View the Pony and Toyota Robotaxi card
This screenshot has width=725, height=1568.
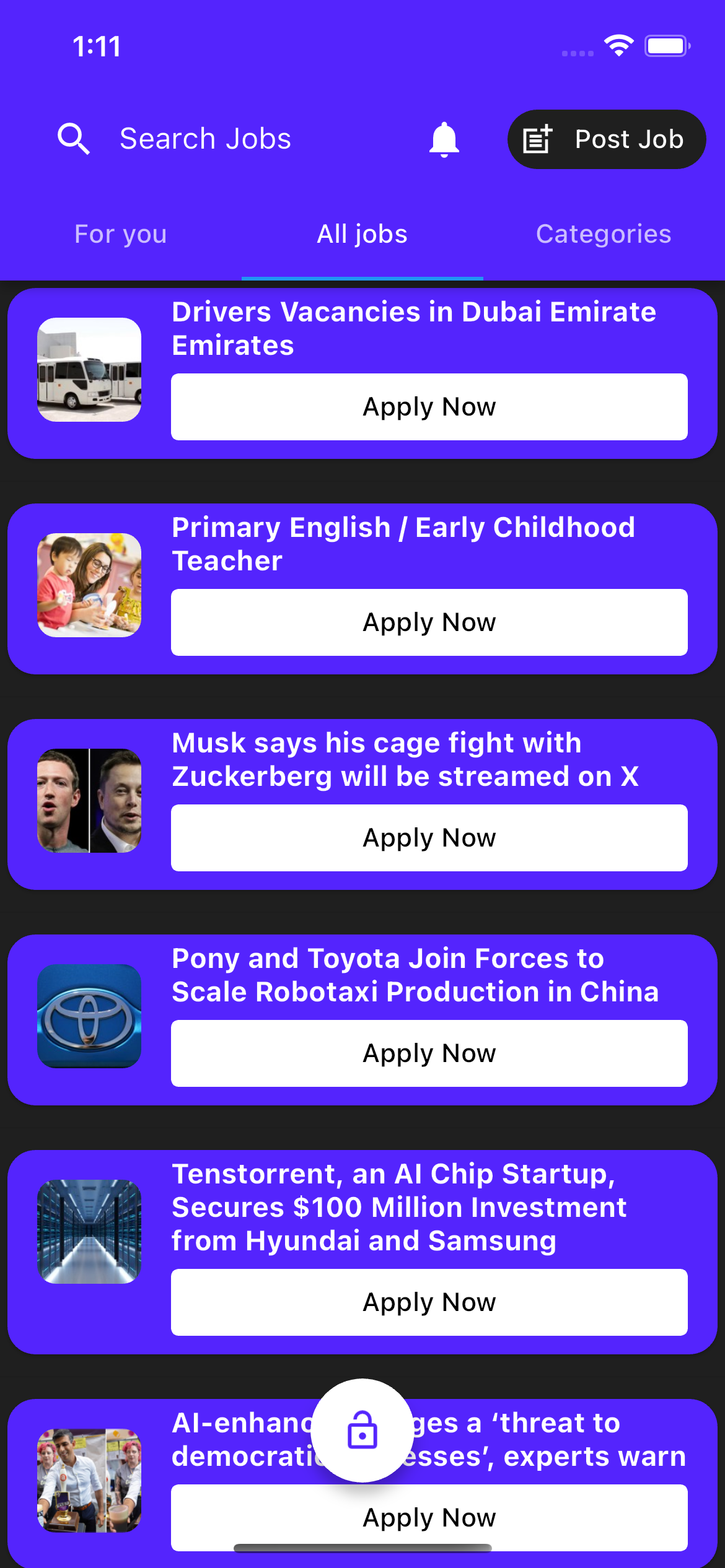[414, 975]
